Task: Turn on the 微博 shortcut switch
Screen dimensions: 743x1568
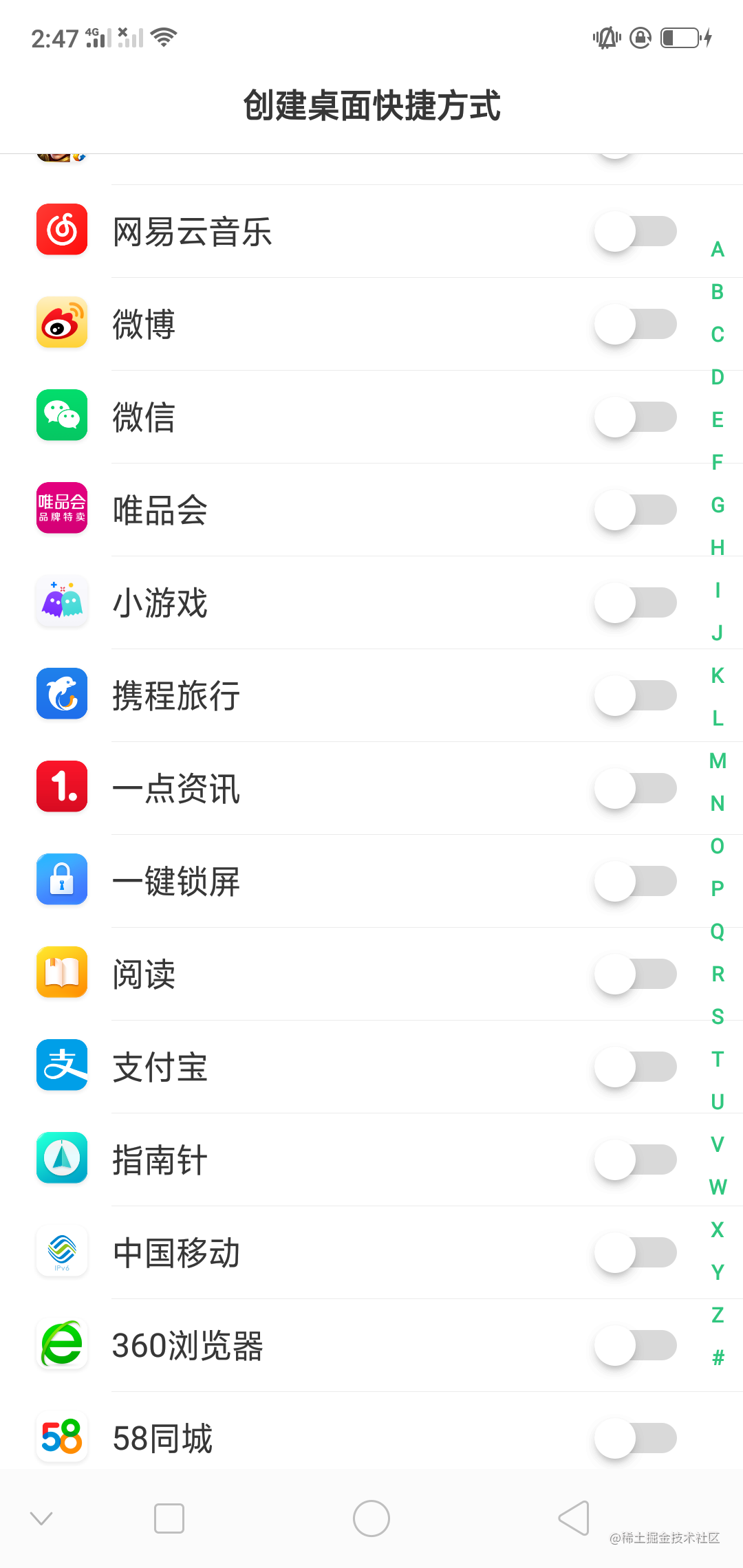Action: 636,324
